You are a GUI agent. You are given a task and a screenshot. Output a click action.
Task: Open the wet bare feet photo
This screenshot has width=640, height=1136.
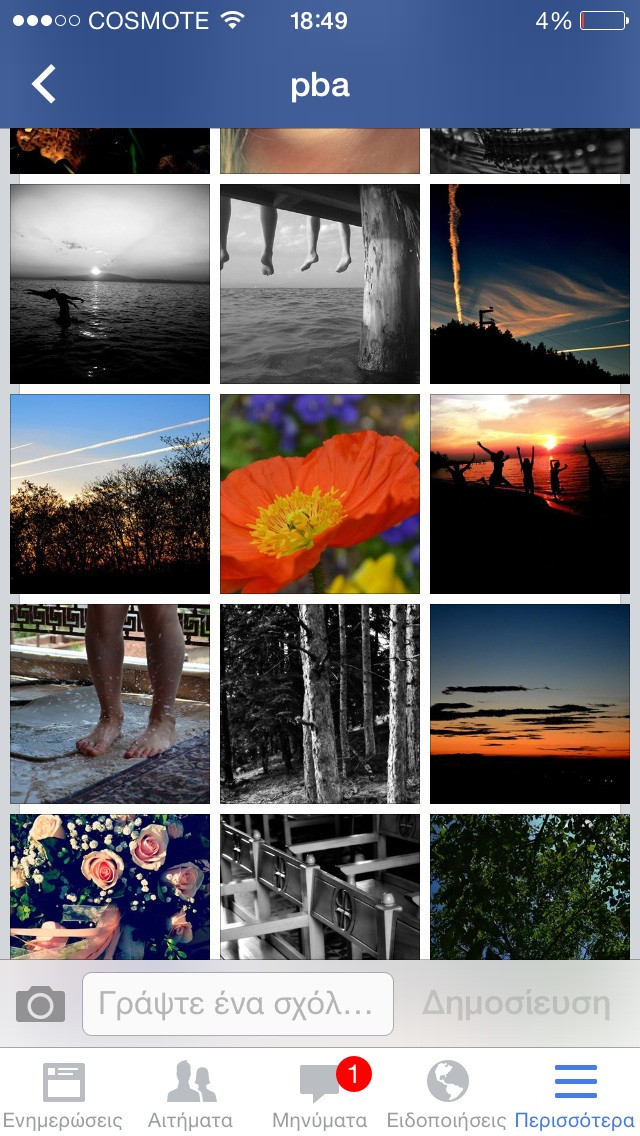[x=110, y=704]
